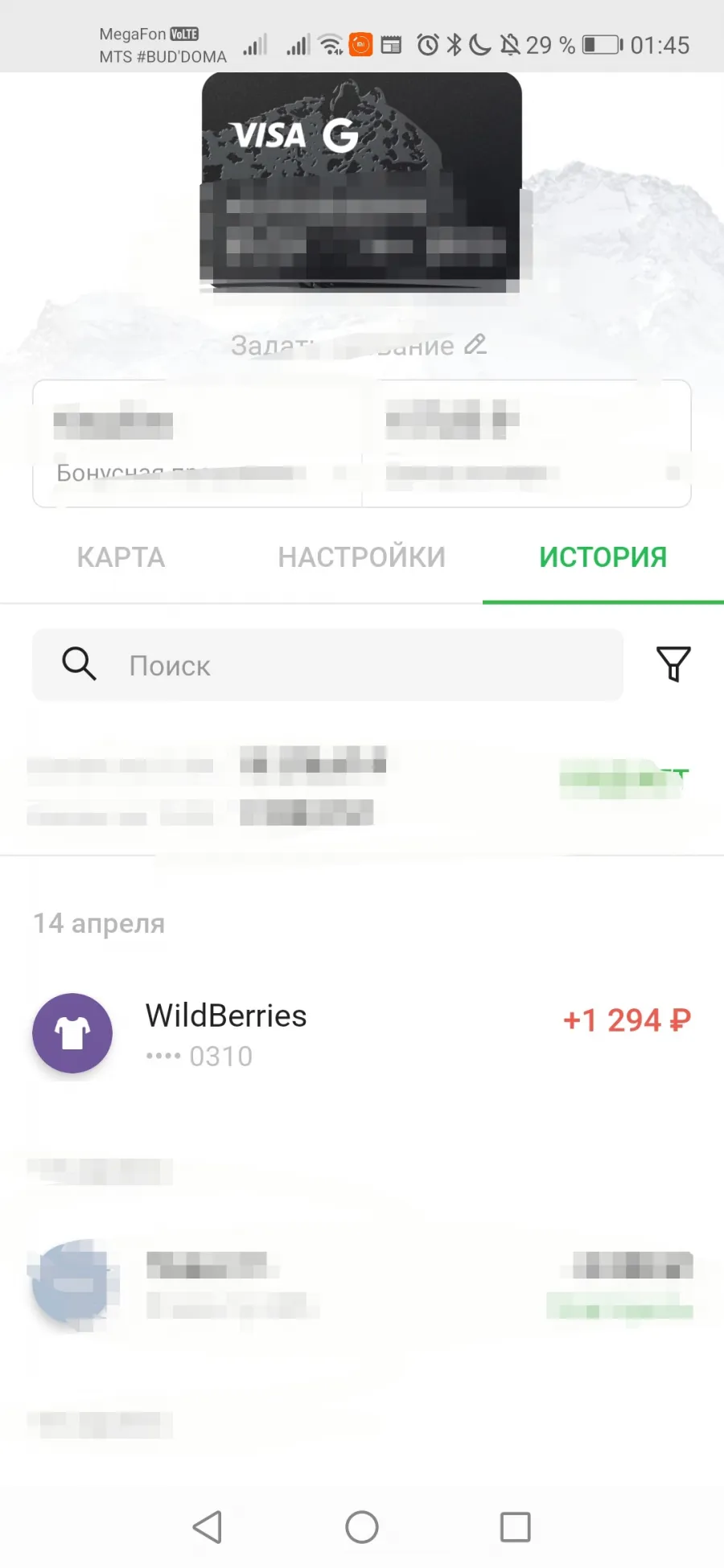Tap the Visa card image

[x=360, y=182]
